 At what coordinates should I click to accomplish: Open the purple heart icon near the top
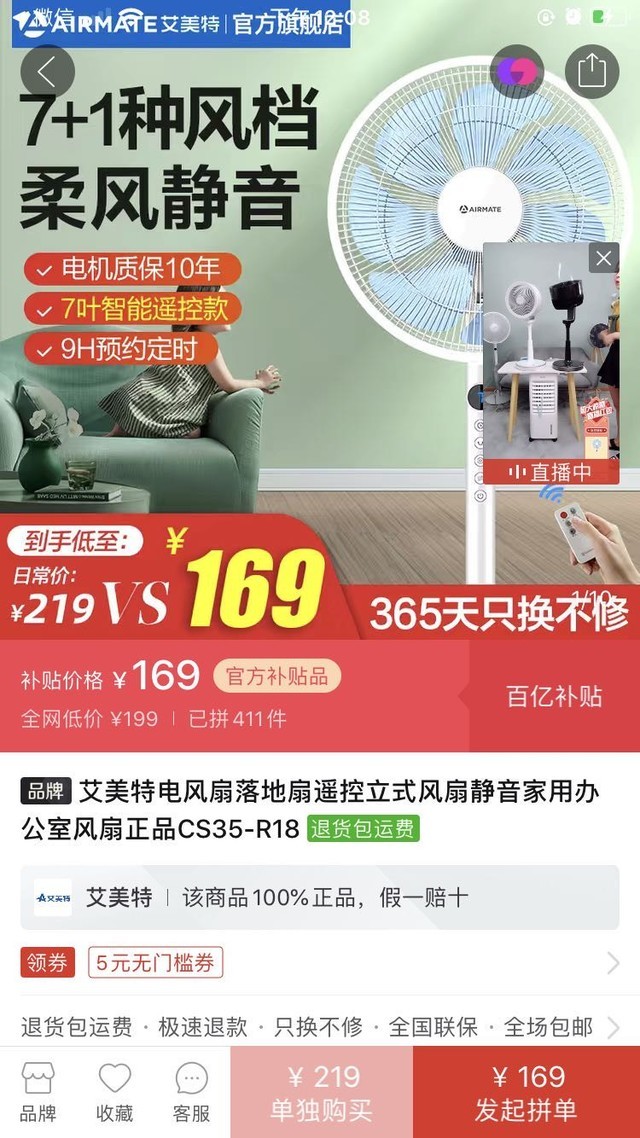[x=517, y=71]
